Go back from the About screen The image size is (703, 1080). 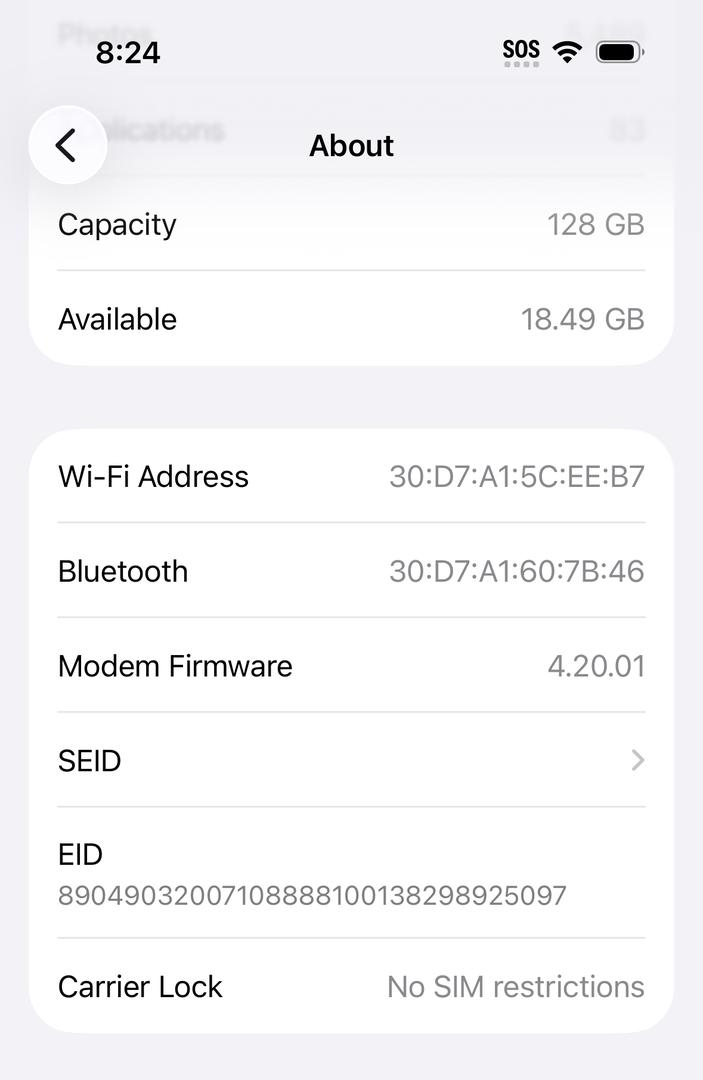[67, 146]
